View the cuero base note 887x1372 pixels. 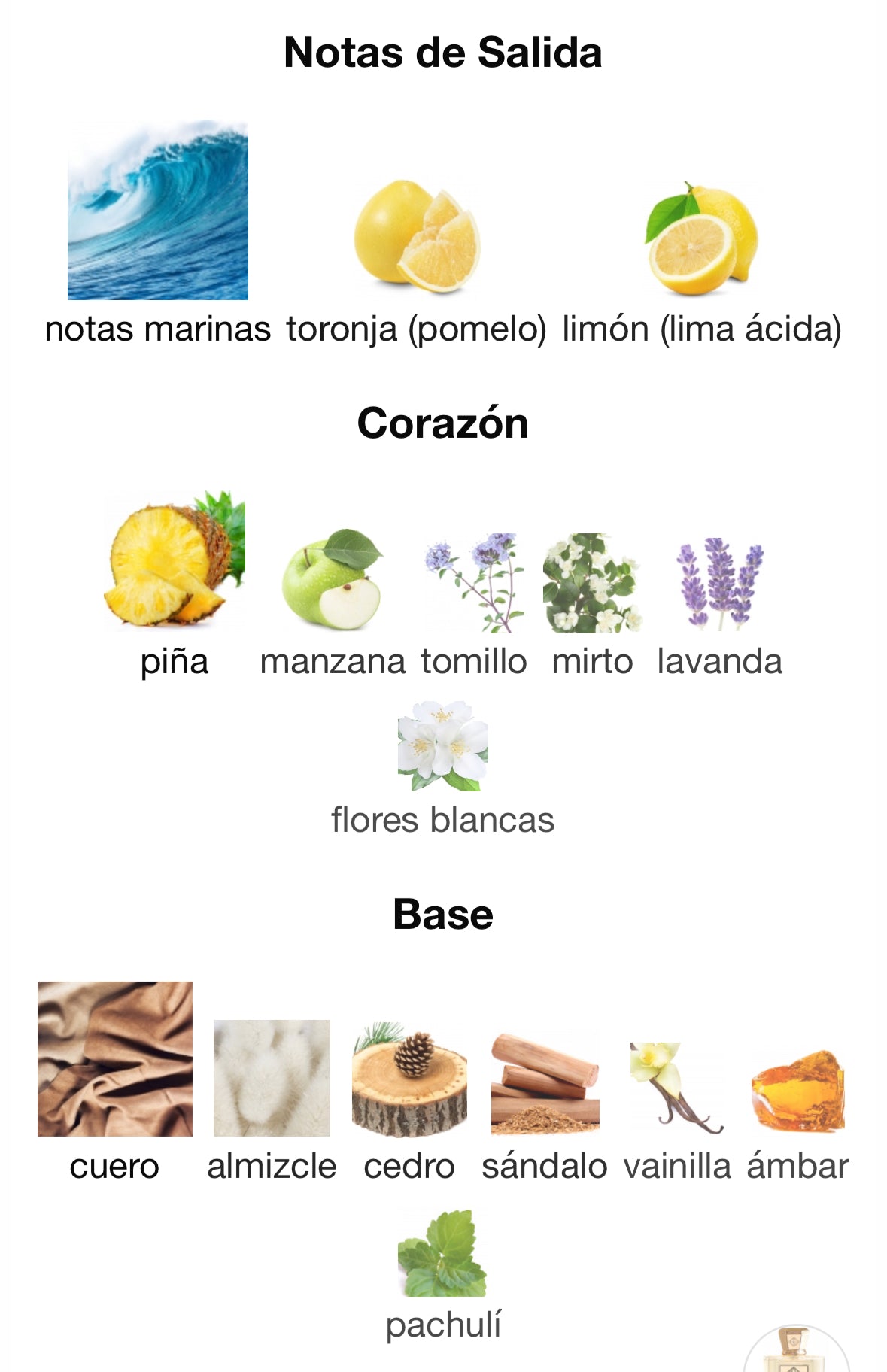click(114, 1059)
